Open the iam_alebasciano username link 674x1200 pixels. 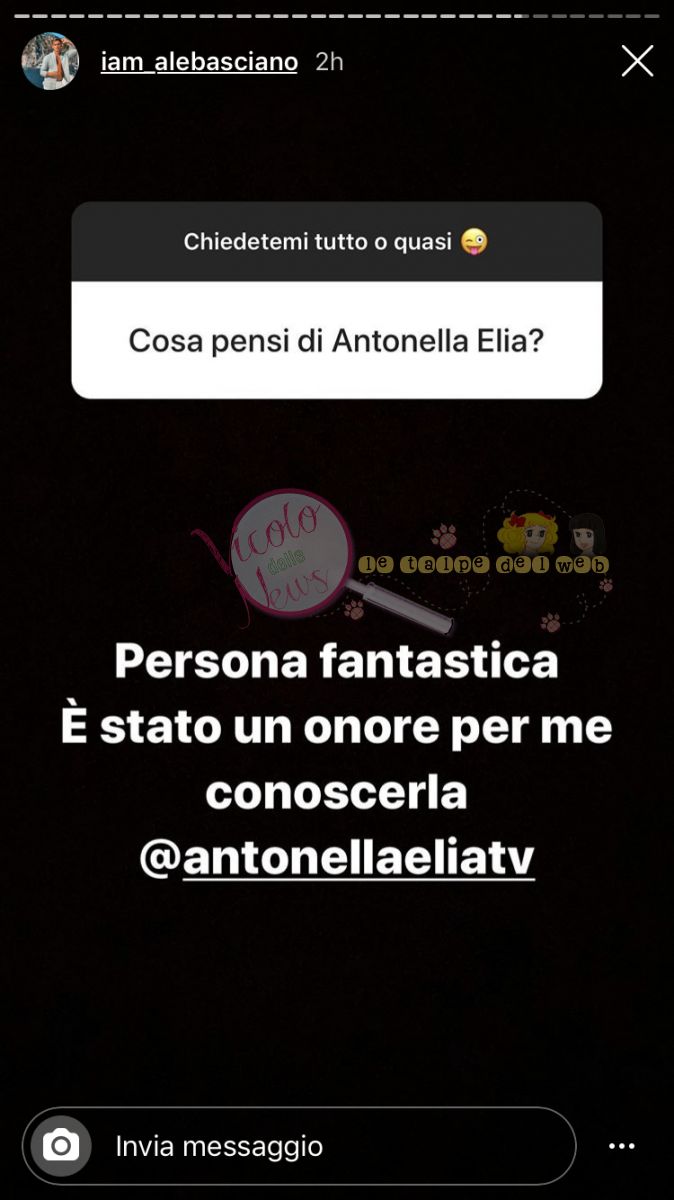(199, 62)
